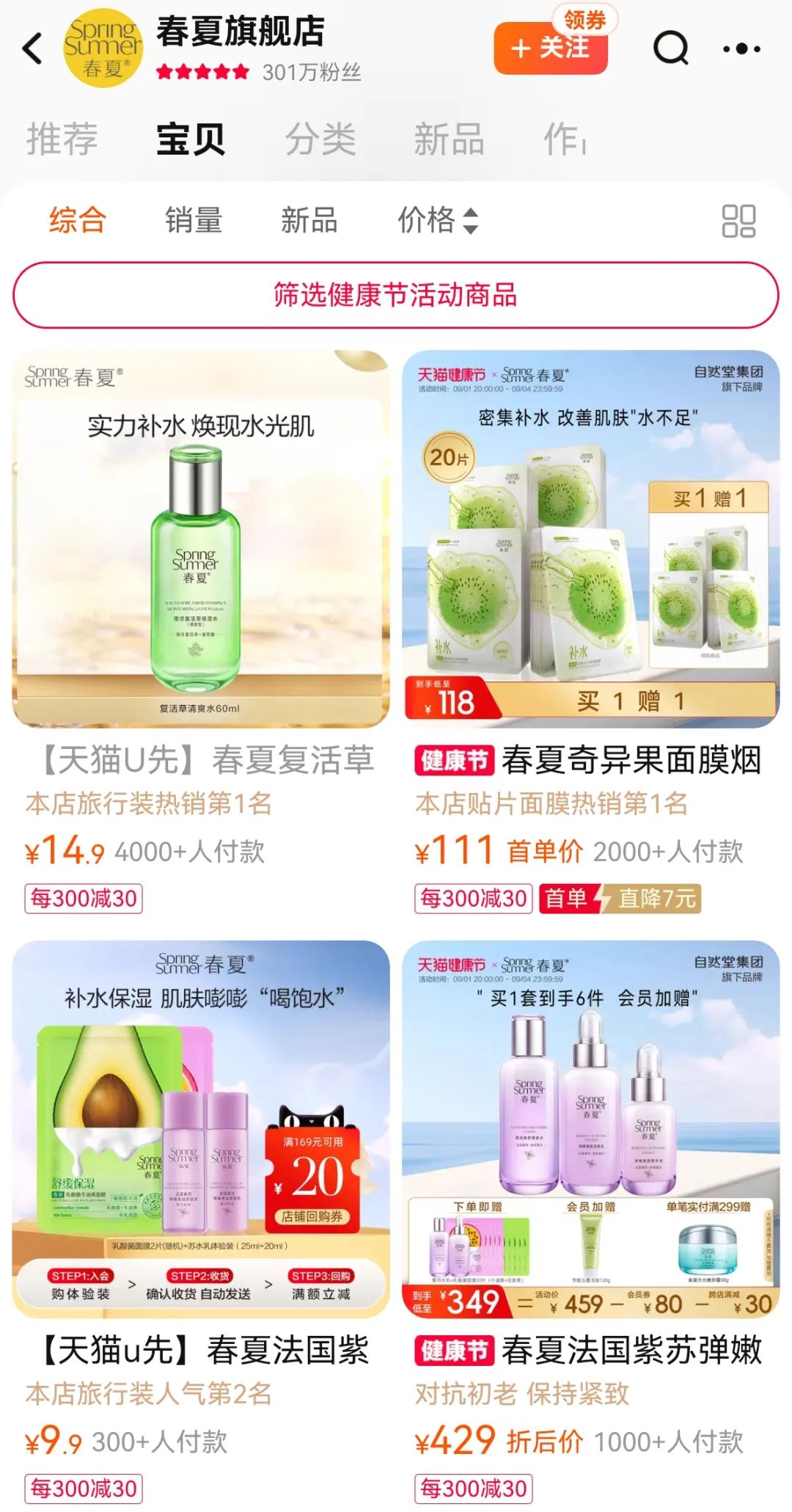Select the 综合 sorting option

pos(78,220)
